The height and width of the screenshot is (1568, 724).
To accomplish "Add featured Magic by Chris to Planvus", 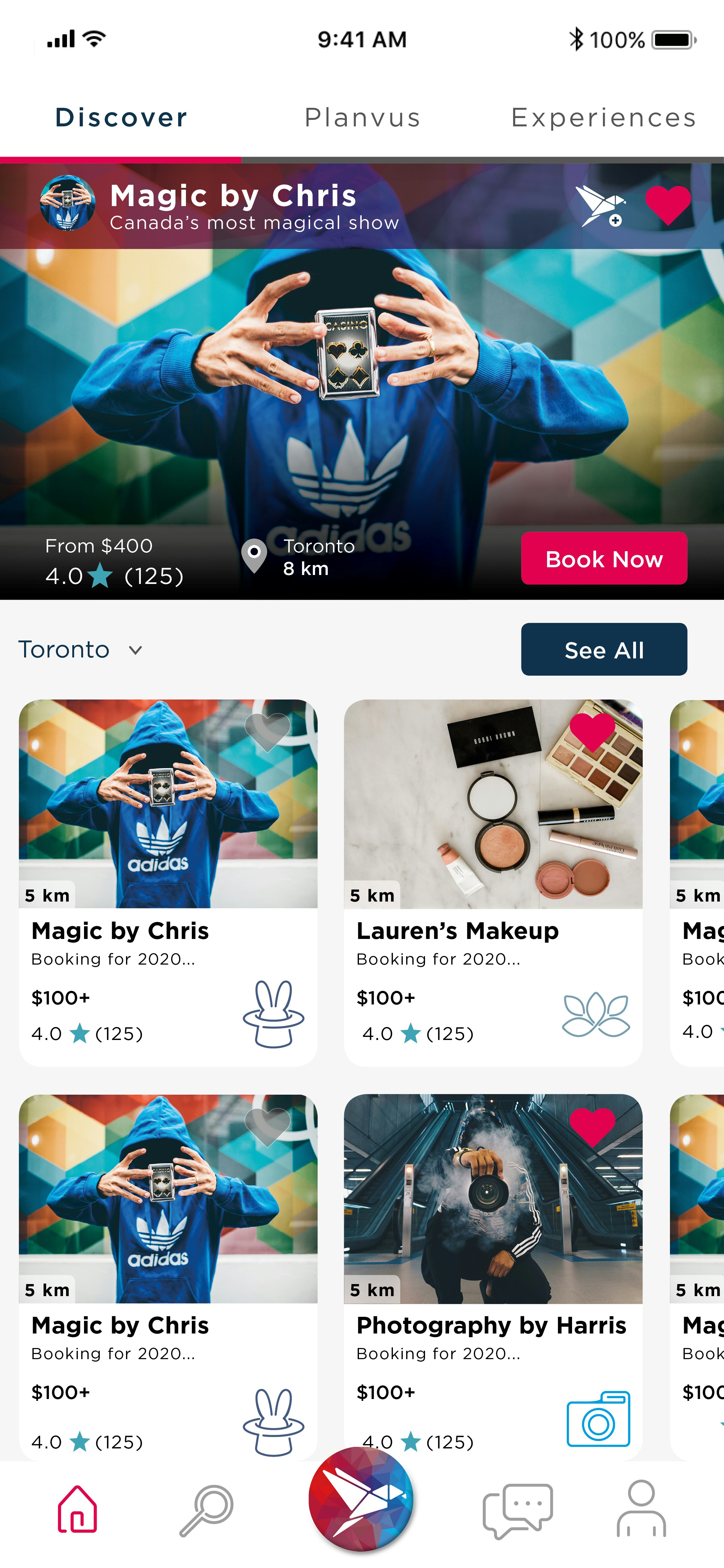I will (600, 206).
